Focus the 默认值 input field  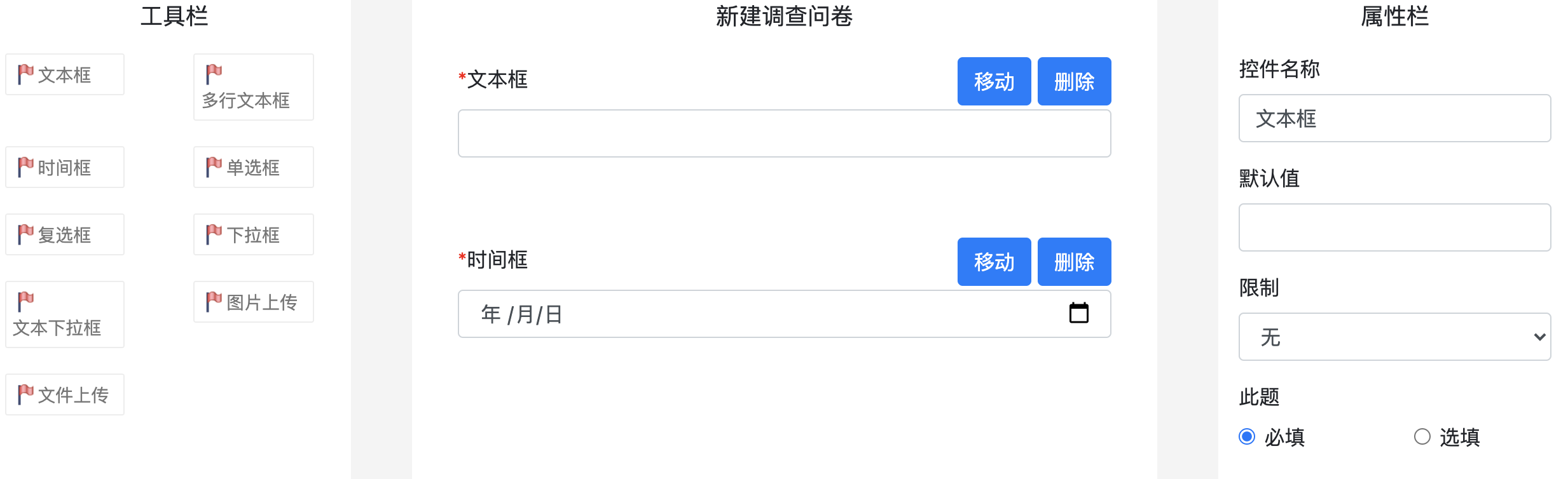point(1394,227)
